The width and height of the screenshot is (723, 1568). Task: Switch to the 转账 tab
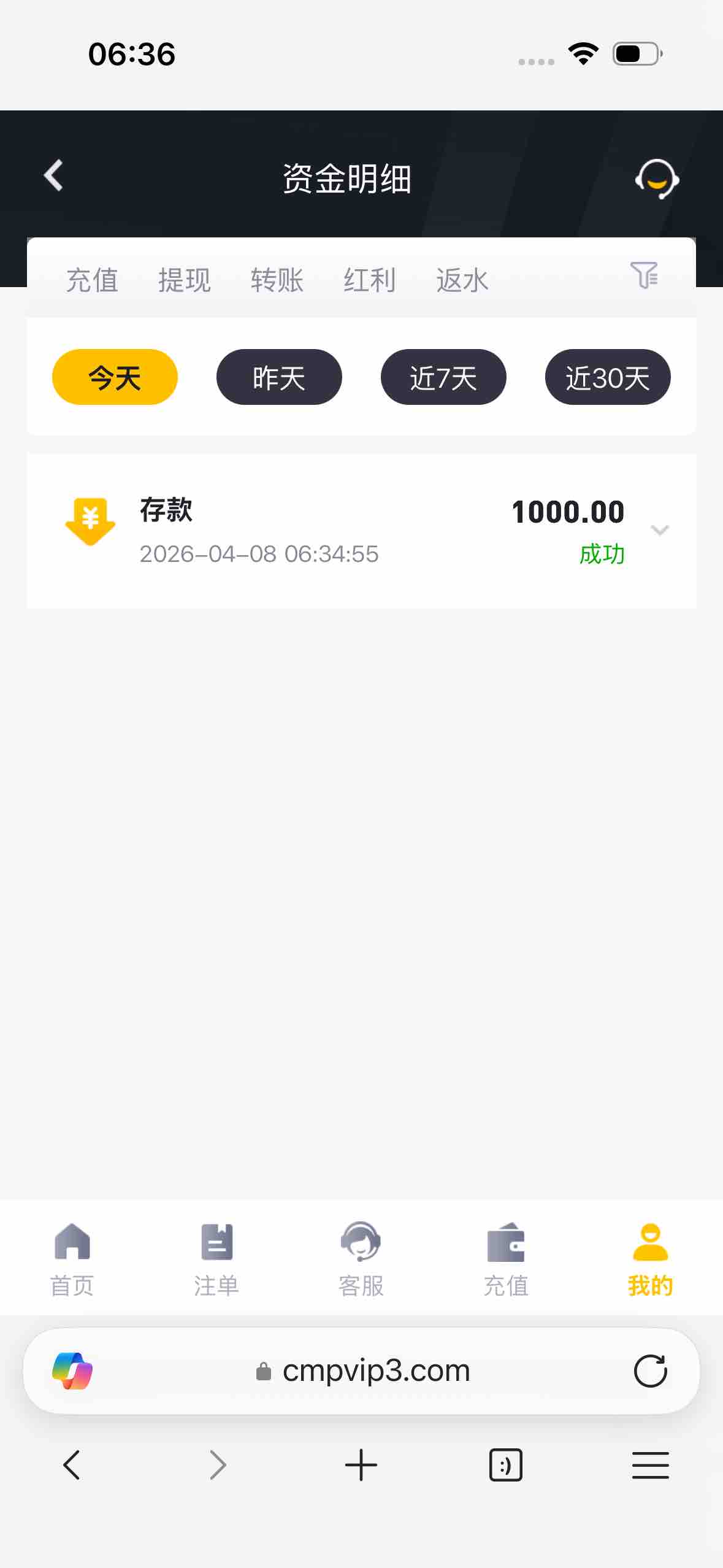coord(277,280)
